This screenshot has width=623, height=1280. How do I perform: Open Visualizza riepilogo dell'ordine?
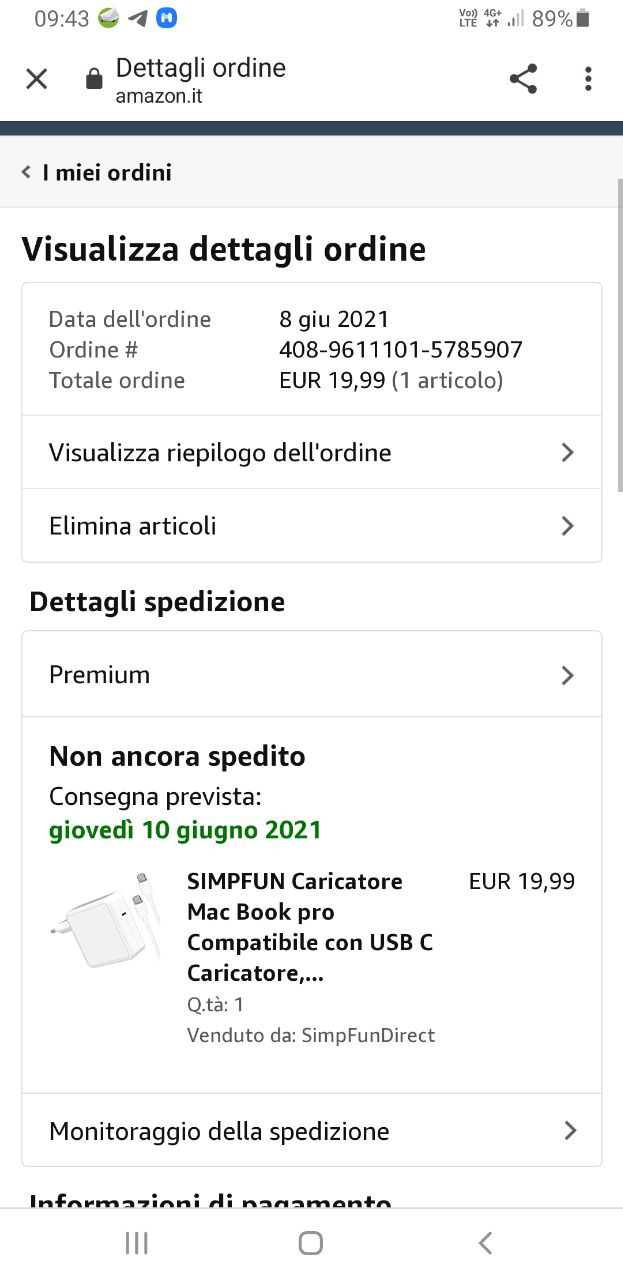(x=311, y=453)
